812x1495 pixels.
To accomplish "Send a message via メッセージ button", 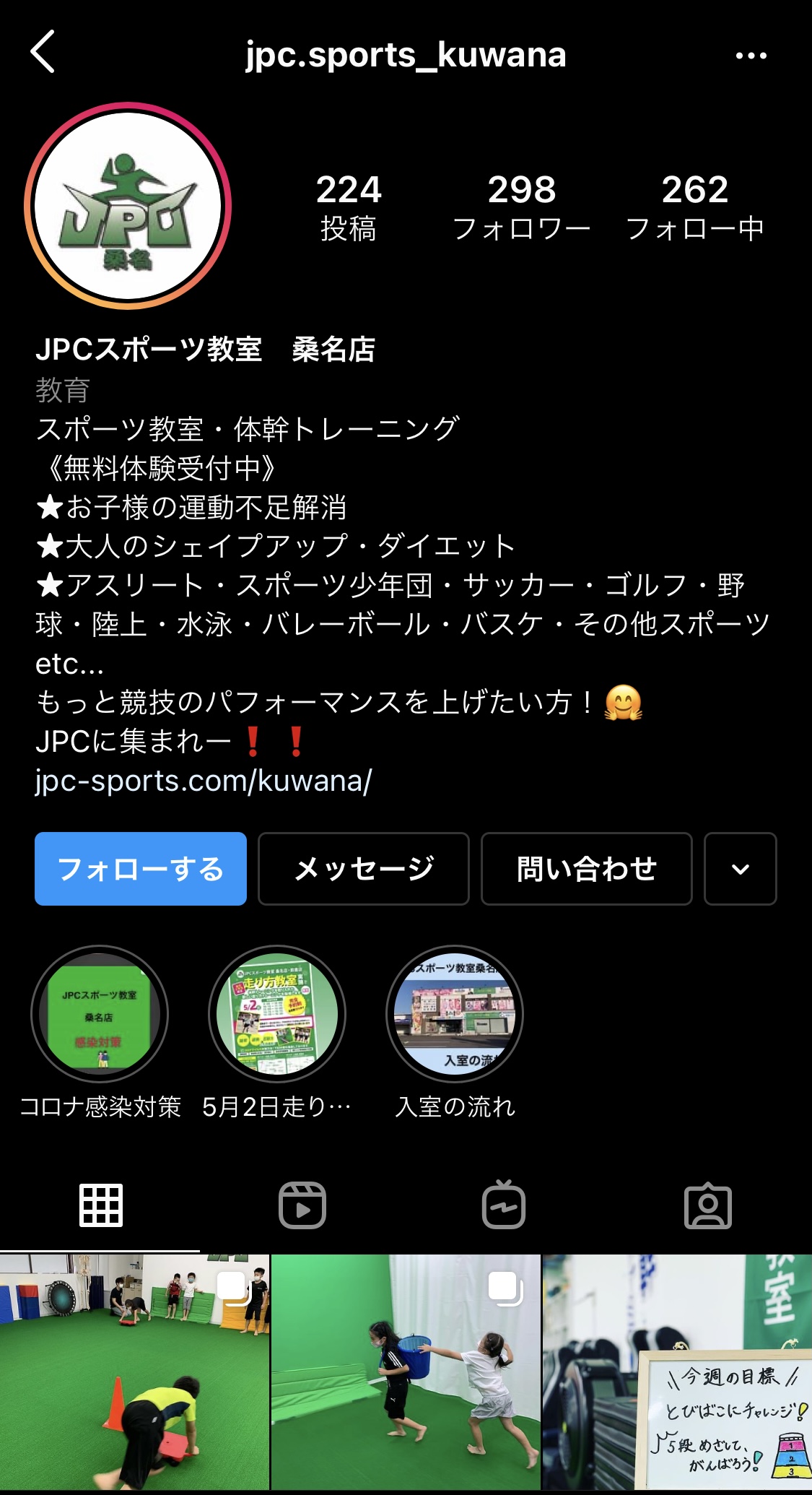I will click(364, 869).
